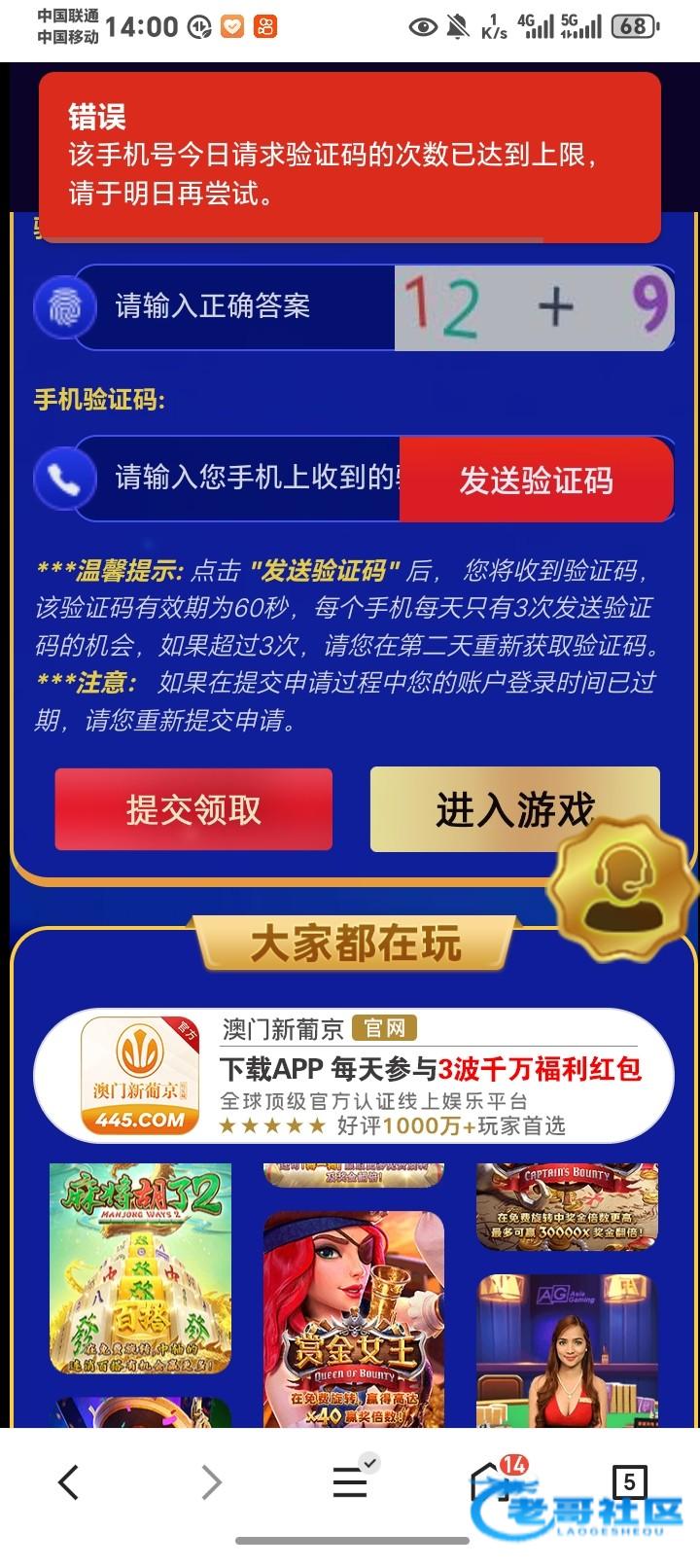
Task: Open the browser menu icon
Action: pyautogui.click(x=350, y=1482)
